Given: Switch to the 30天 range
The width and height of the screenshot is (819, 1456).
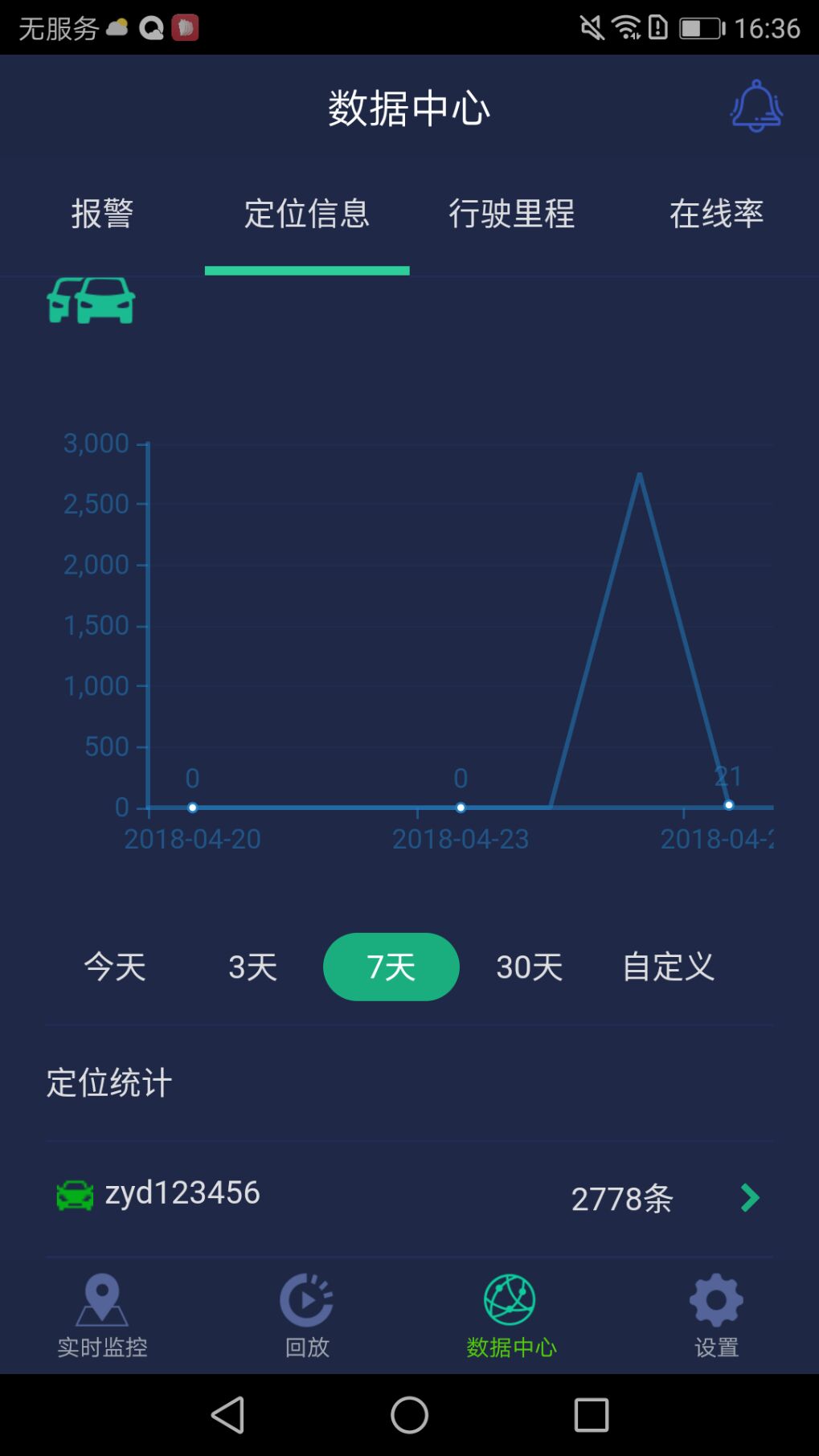Looking at the screenshot, I should 529,967.
